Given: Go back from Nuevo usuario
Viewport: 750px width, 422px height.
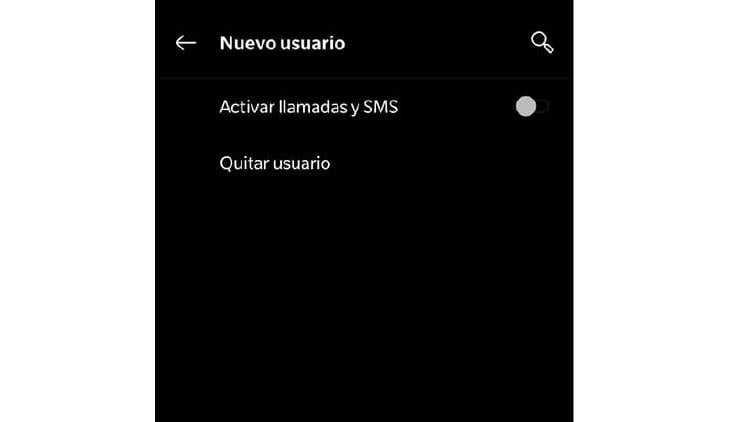Looking at the screenshot, I should 185,43.
